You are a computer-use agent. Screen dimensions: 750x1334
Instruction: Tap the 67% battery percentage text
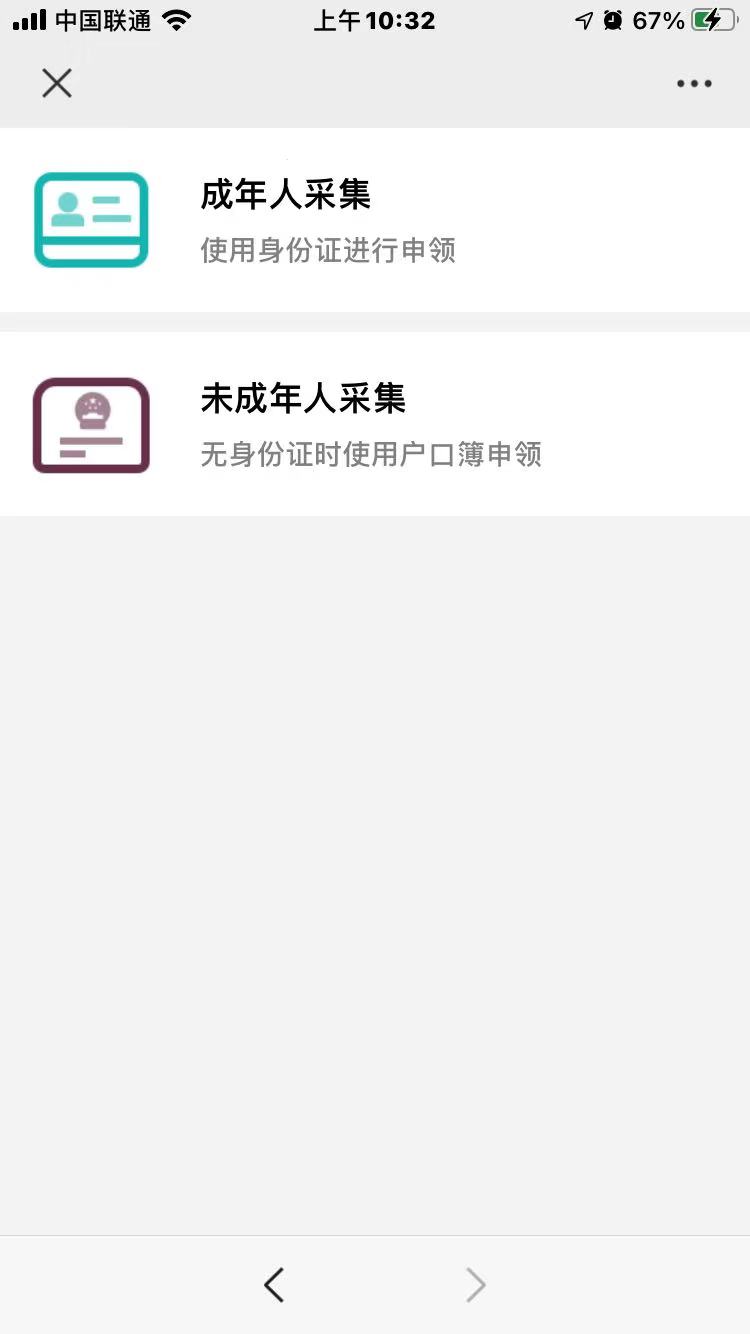click(x=660, y=18)
